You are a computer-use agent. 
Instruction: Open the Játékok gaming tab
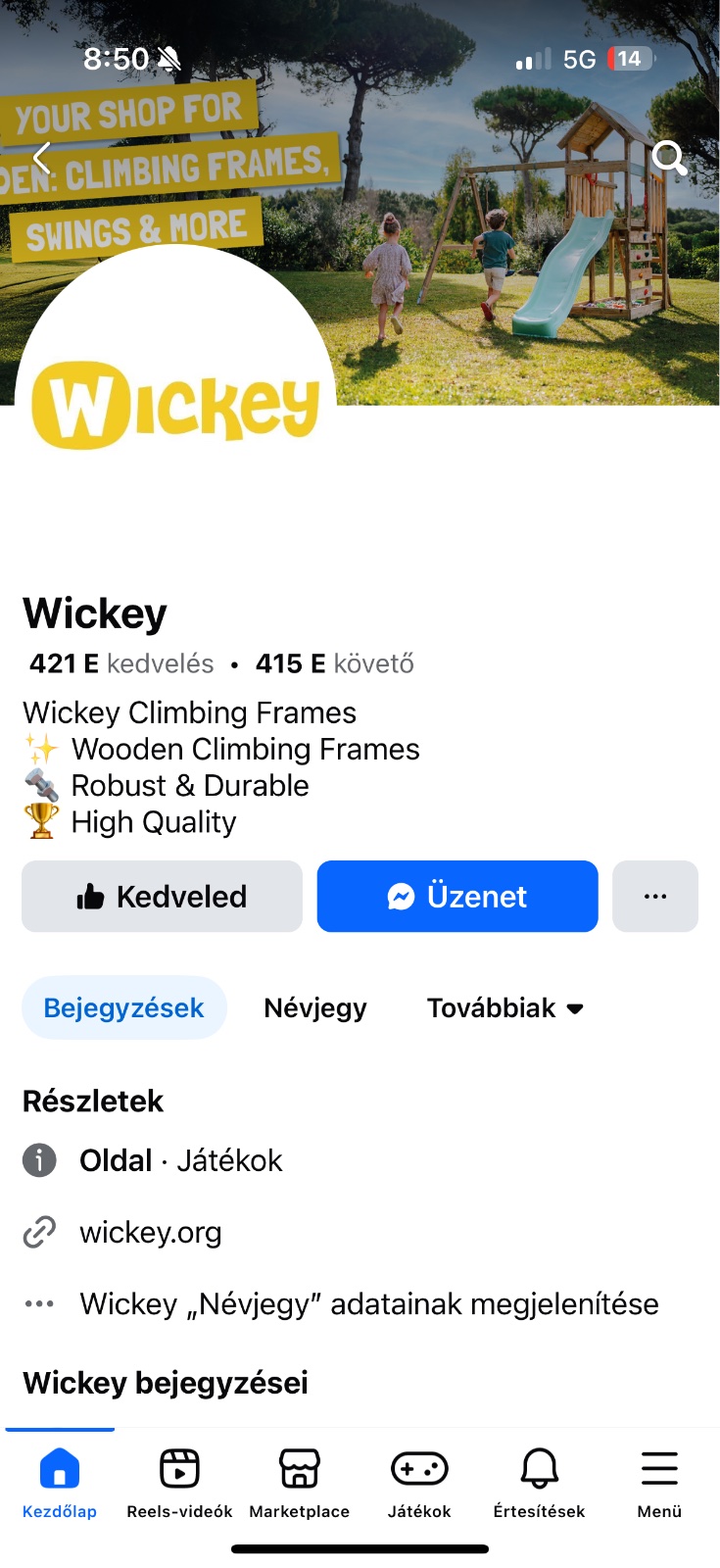pos(419,1481)
